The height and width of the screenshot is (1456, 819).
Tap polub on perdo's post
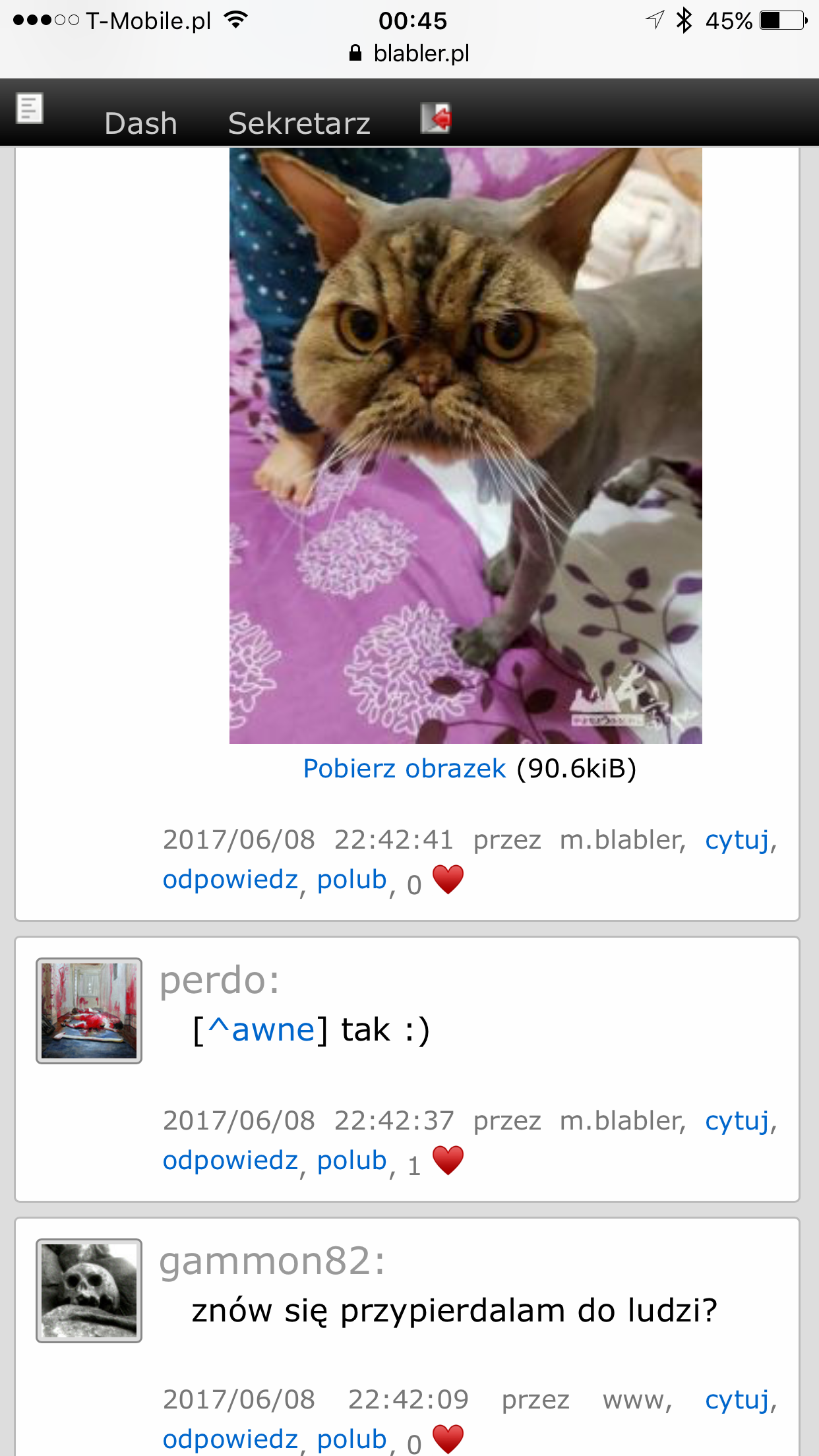(x=351, y=1161)
